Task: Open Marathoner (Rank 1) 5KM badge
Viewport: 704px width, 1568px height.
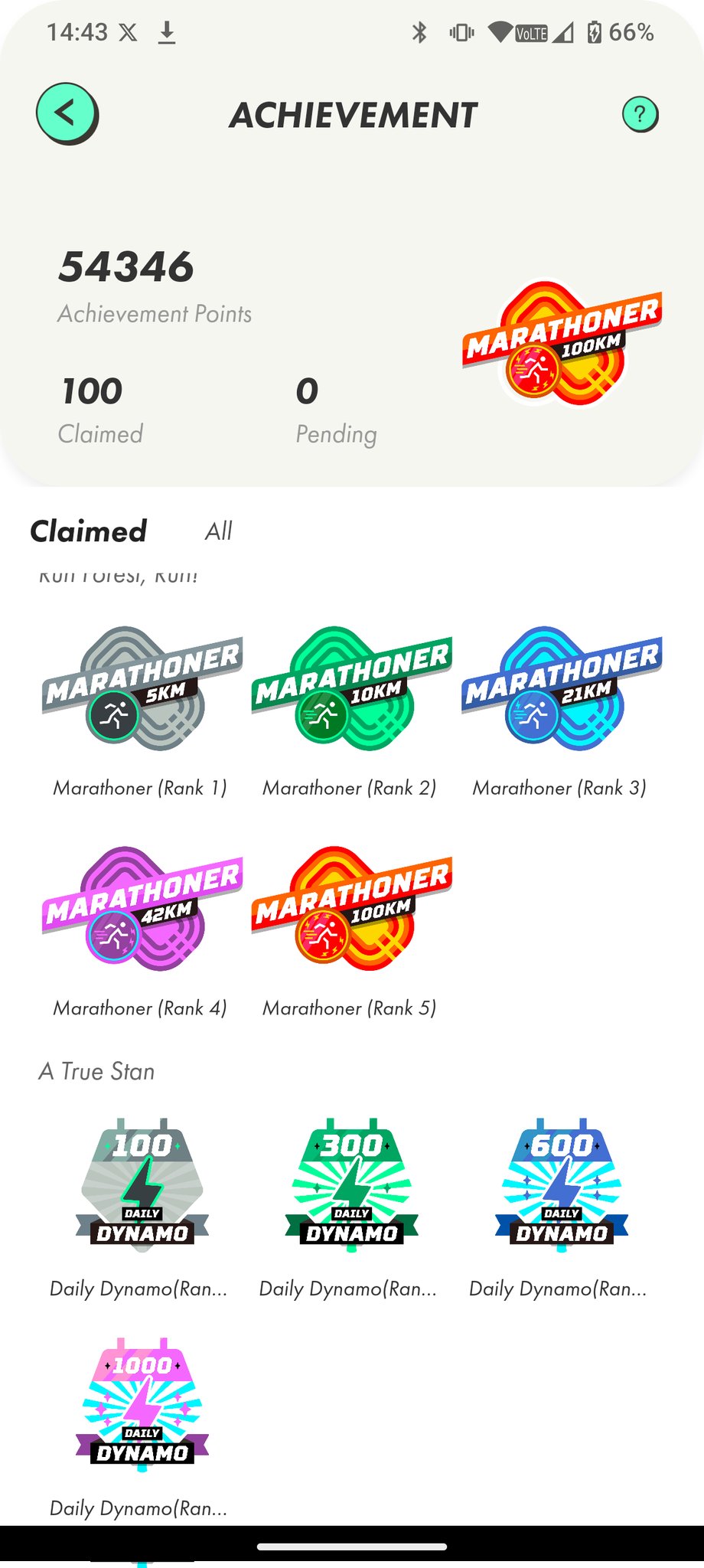Action: (x=142, y=689)
